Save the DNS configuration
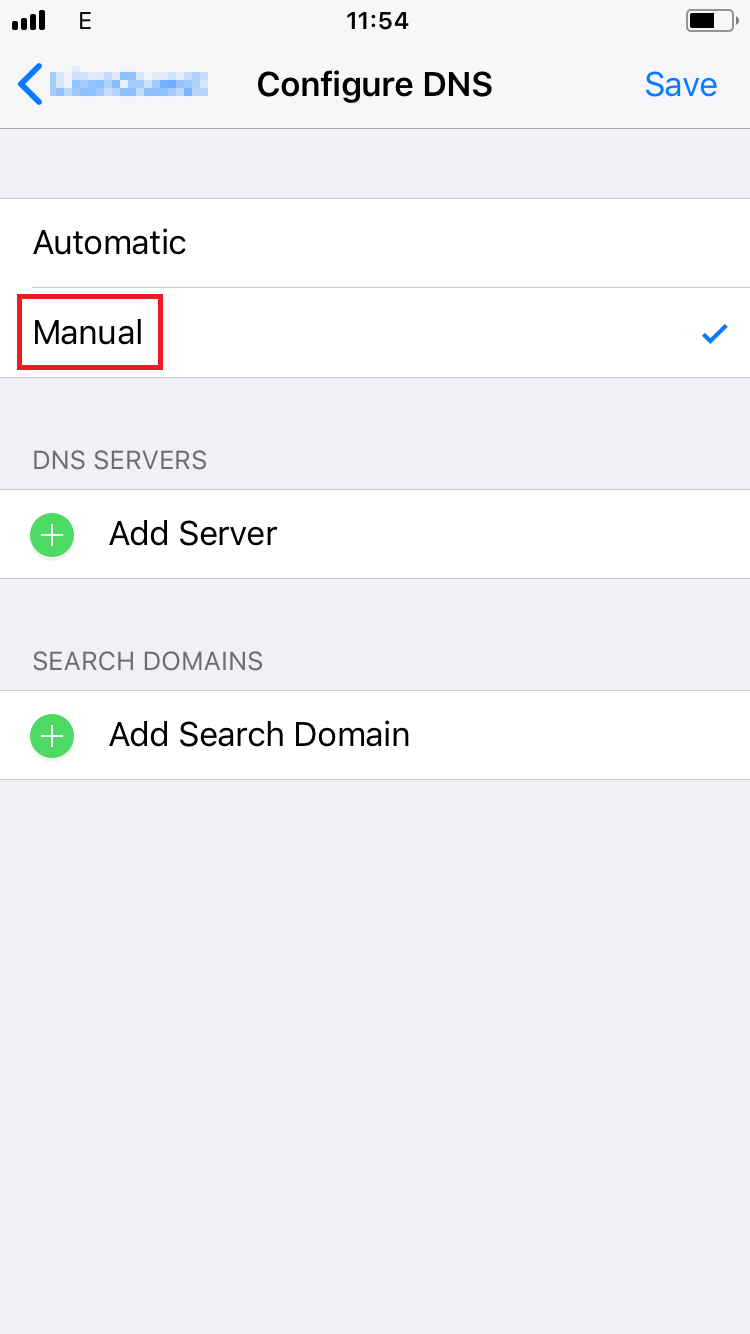The image size is (750, 1334). point(681,84)
